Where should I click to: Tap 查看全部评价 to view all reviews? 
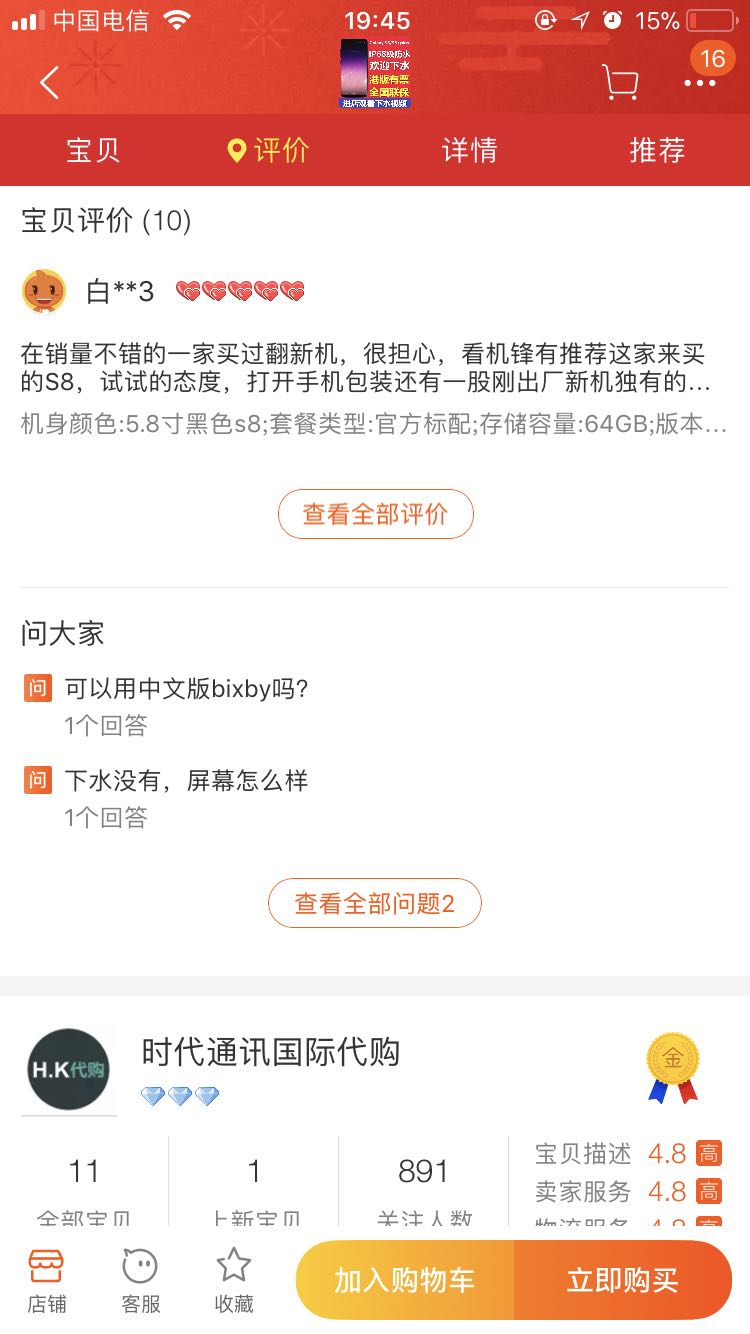(x=375, y=514)
